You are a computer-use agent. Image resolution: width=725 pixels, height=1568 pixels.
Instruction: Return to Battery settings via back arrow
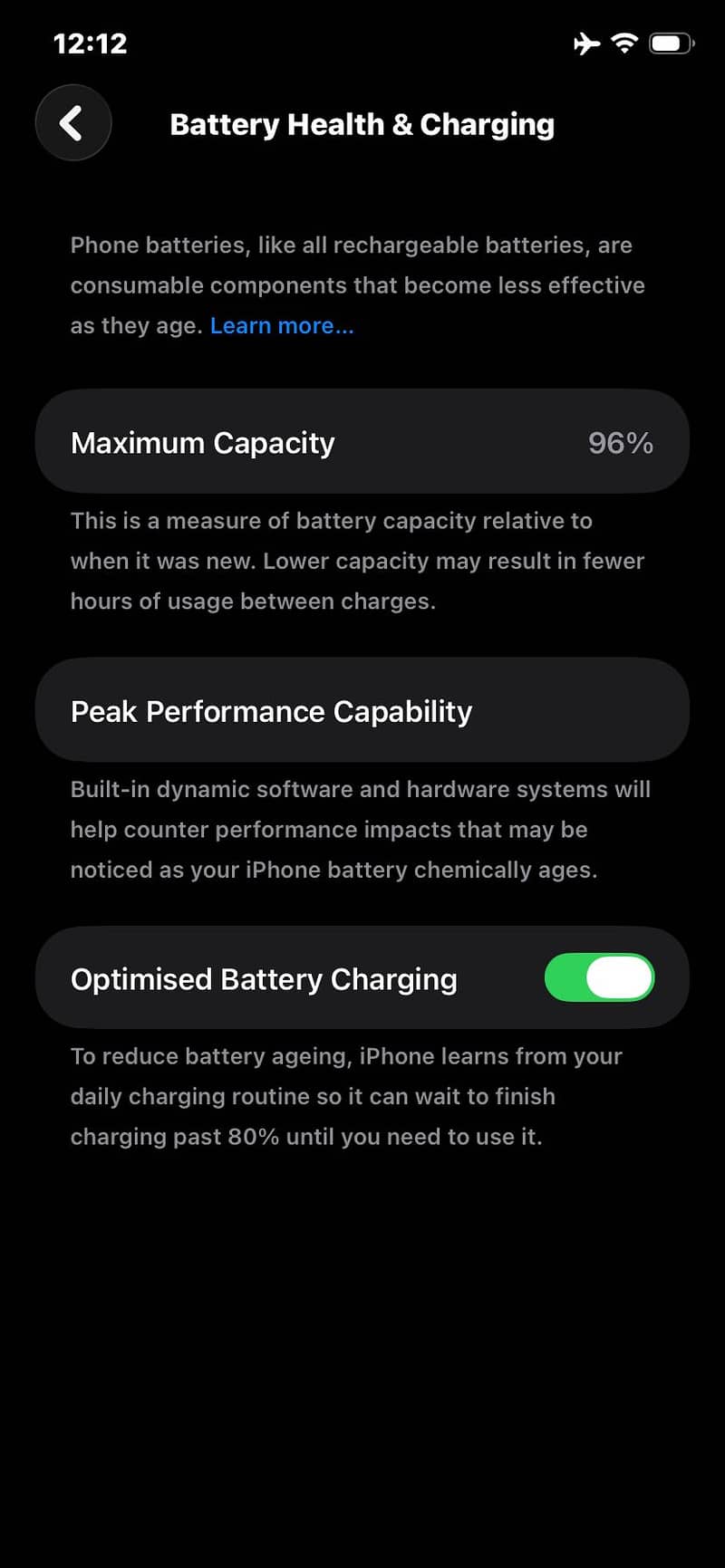(72, 123)
